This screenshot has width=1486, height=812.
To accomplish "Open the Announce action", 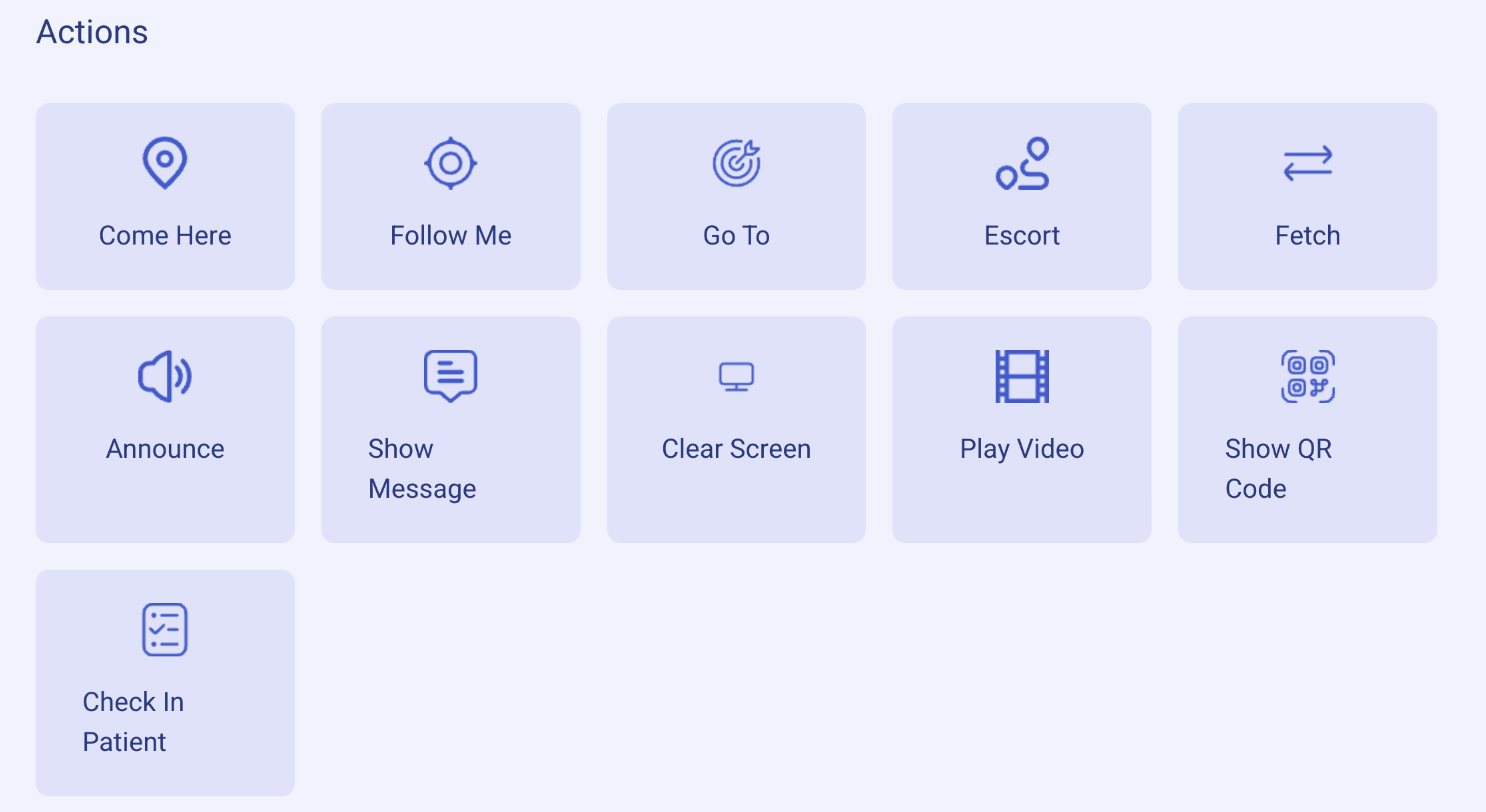I will [165, 429].
